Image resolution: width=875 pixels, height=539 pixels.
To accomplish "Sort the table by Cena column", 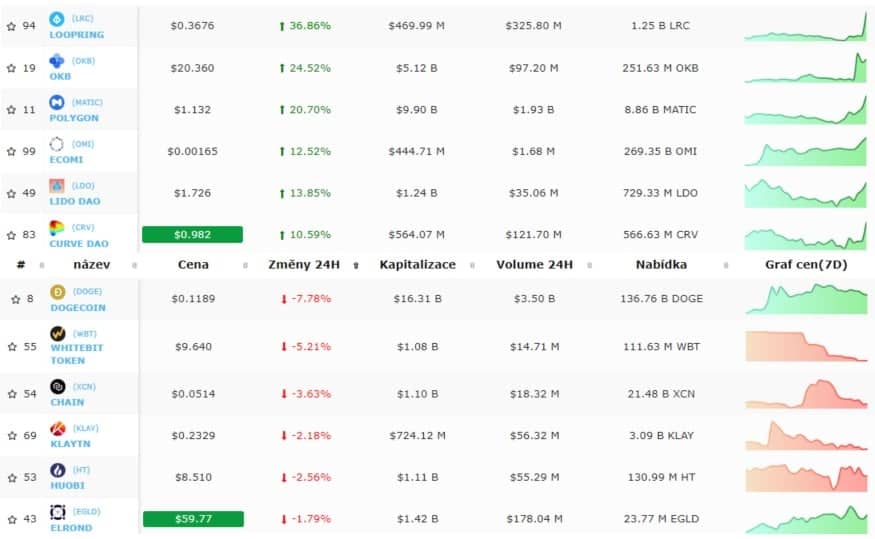I will click(x=193, y=264).
